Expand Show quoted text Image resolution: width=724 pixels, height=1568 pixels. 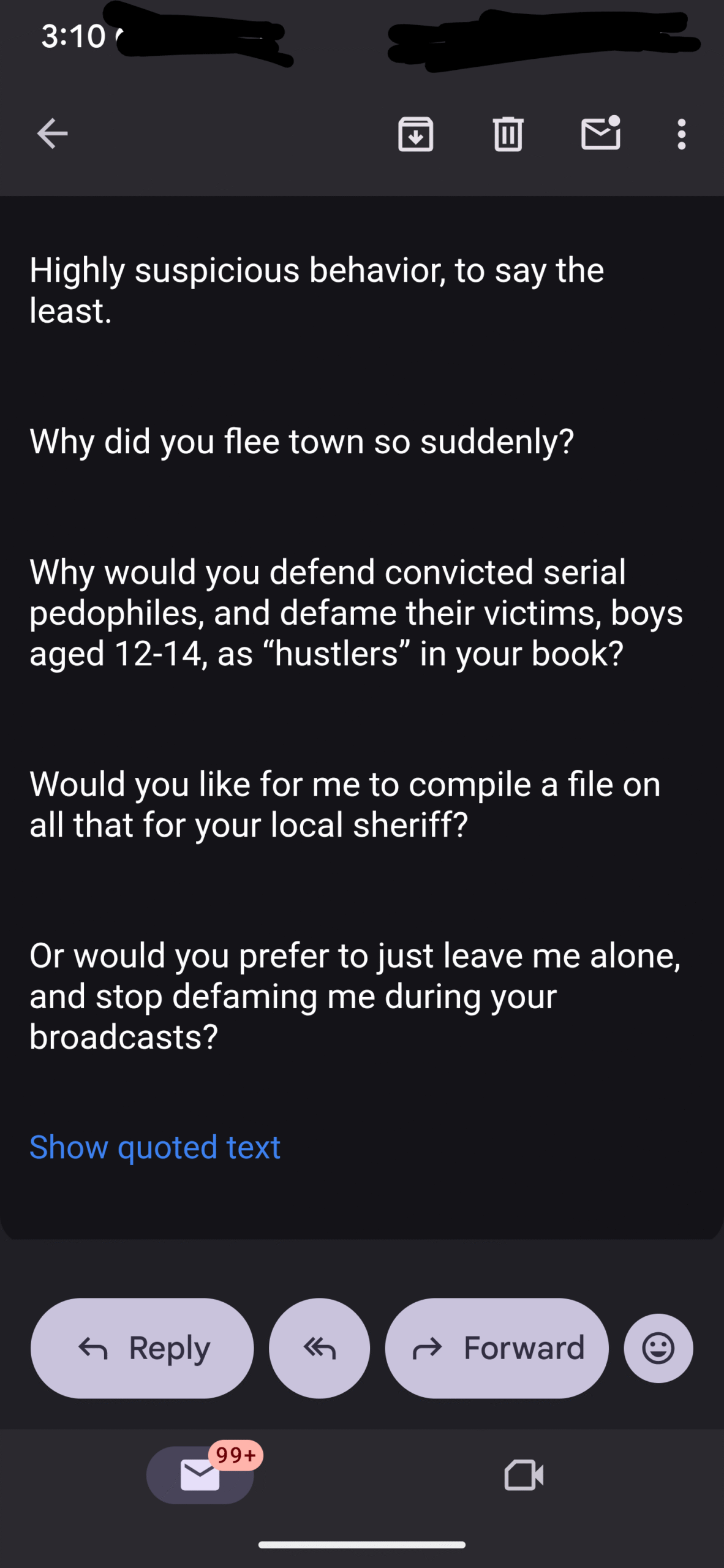point(155,1147)
